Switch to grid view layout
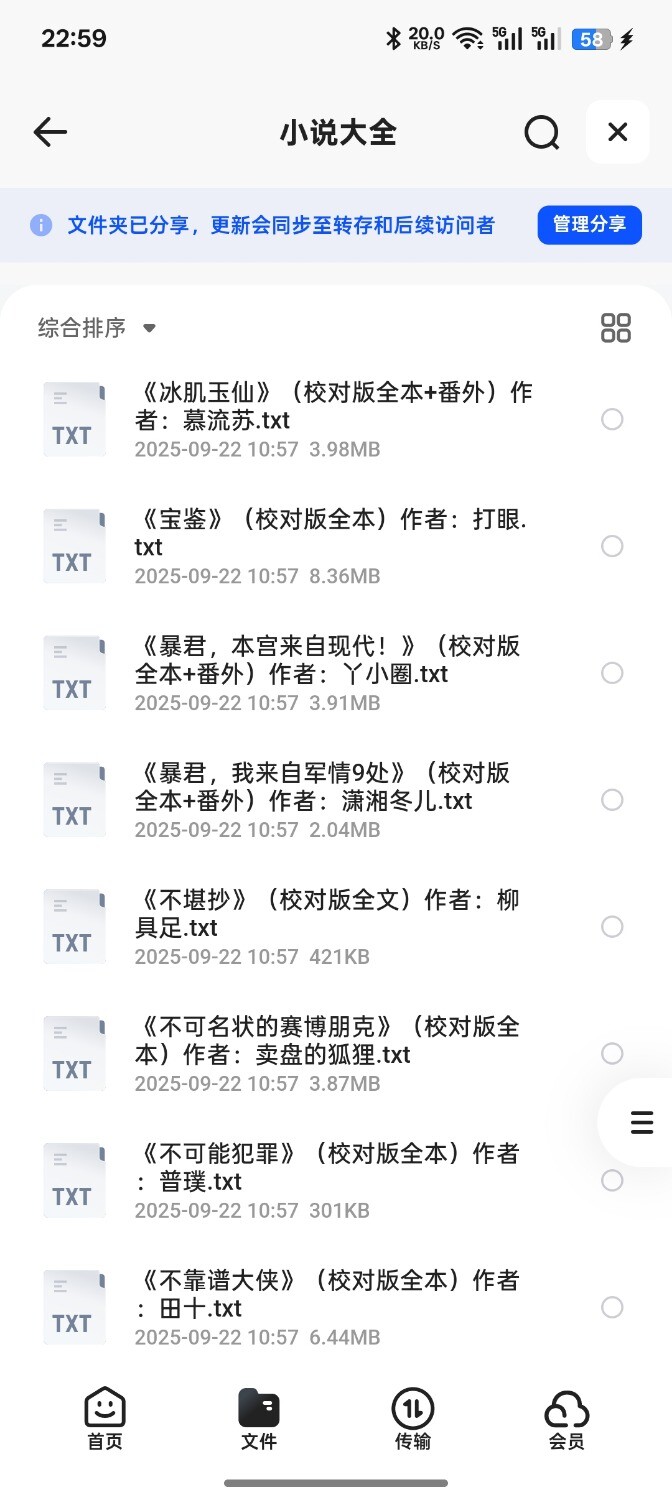Viewport: 672px width, 1500px height. [615, 328]
